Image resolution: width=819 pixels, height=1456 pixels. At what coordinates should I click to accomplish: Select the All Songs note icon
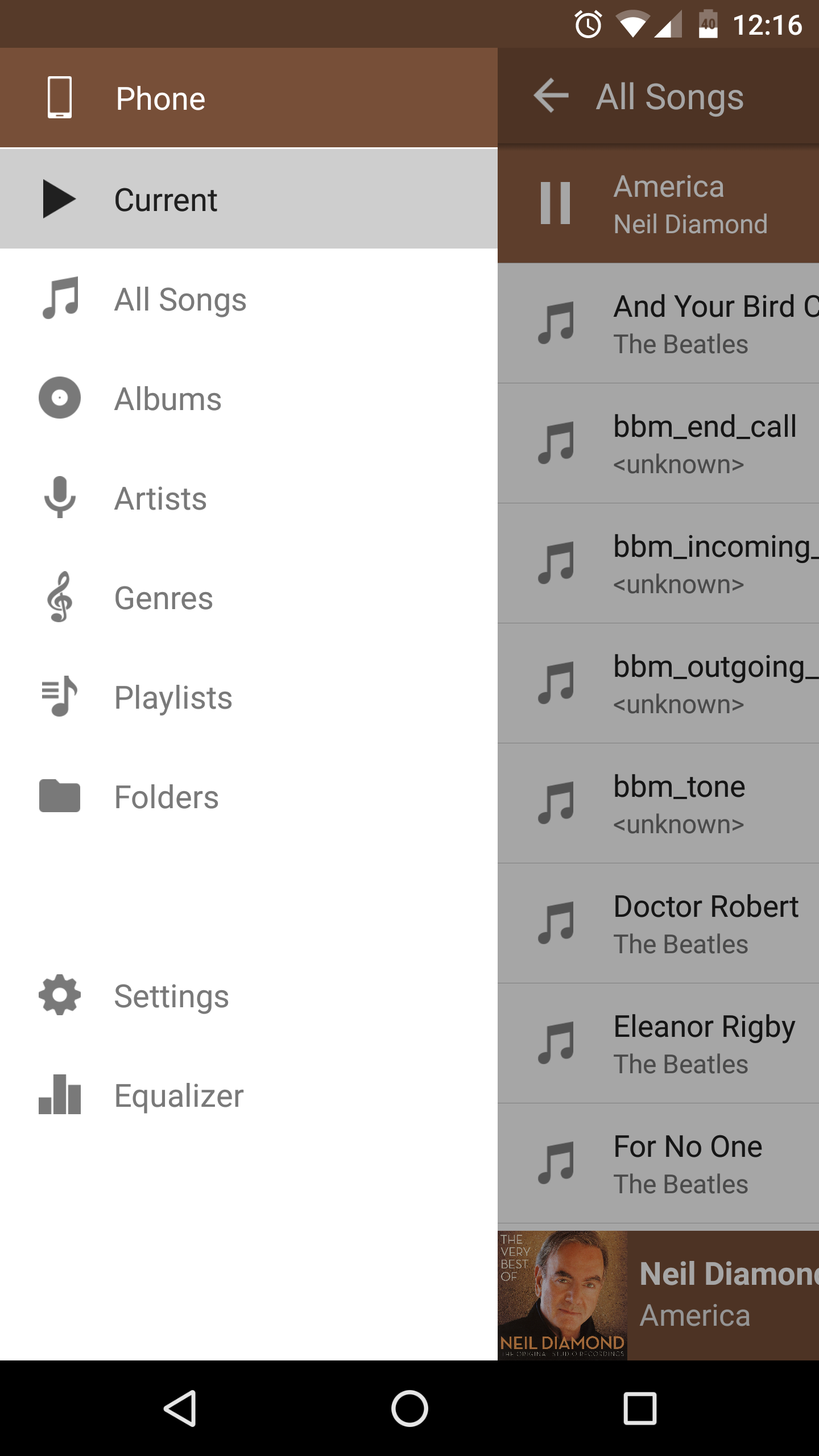(59, 299)
